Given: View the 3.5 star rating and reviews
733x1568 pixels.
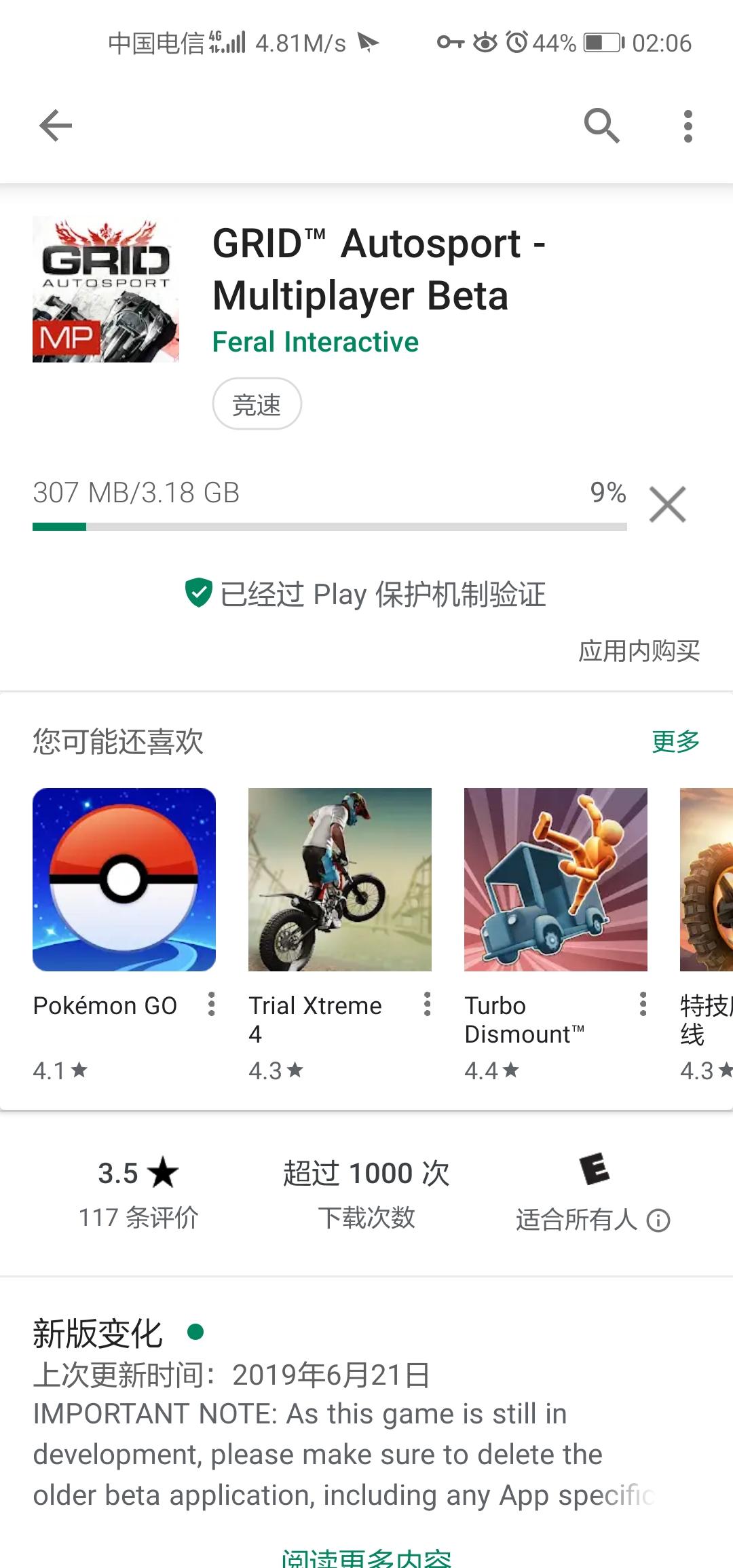Looking at the screenshot, I should click(138, 1193).
